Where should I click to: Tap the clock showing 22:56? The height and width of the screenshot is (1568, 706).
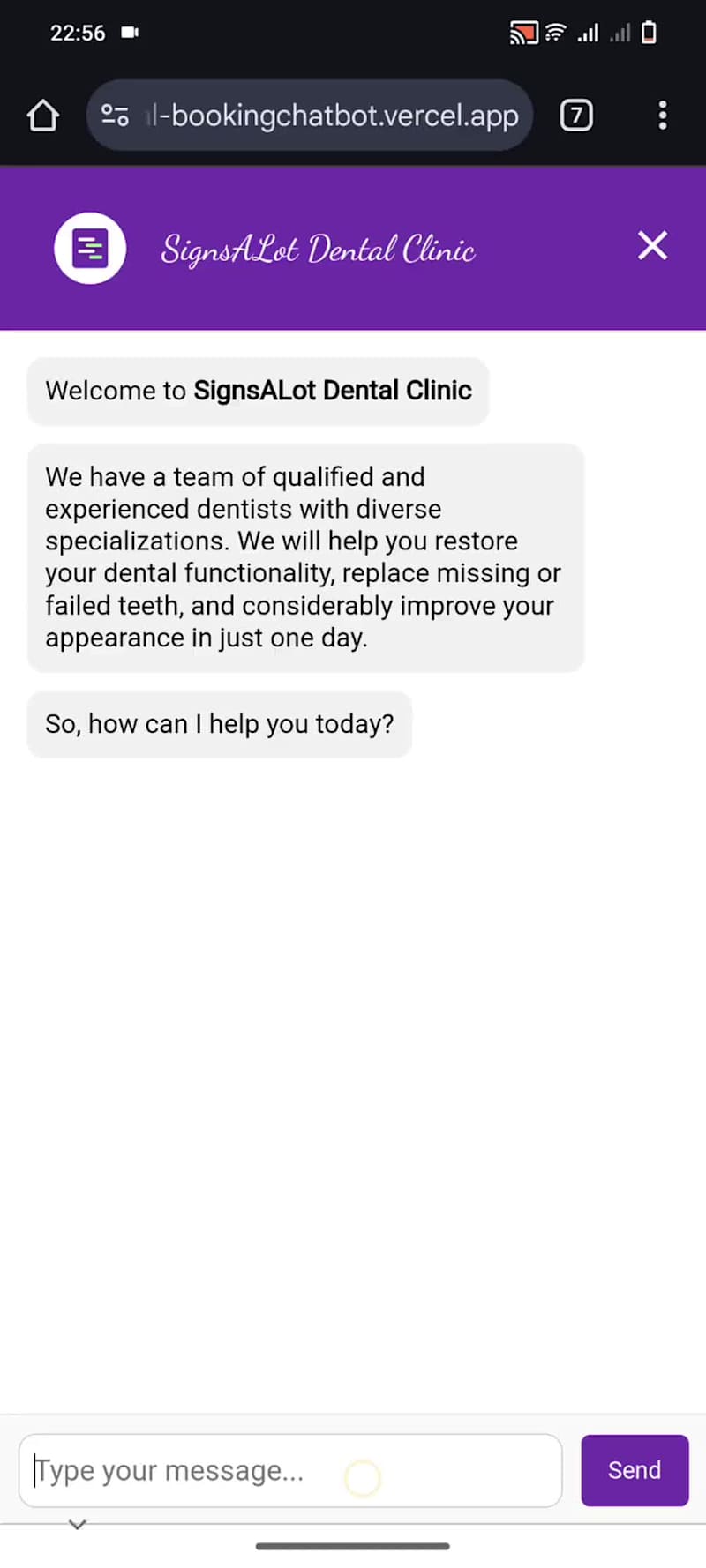[x=78, y=33]
